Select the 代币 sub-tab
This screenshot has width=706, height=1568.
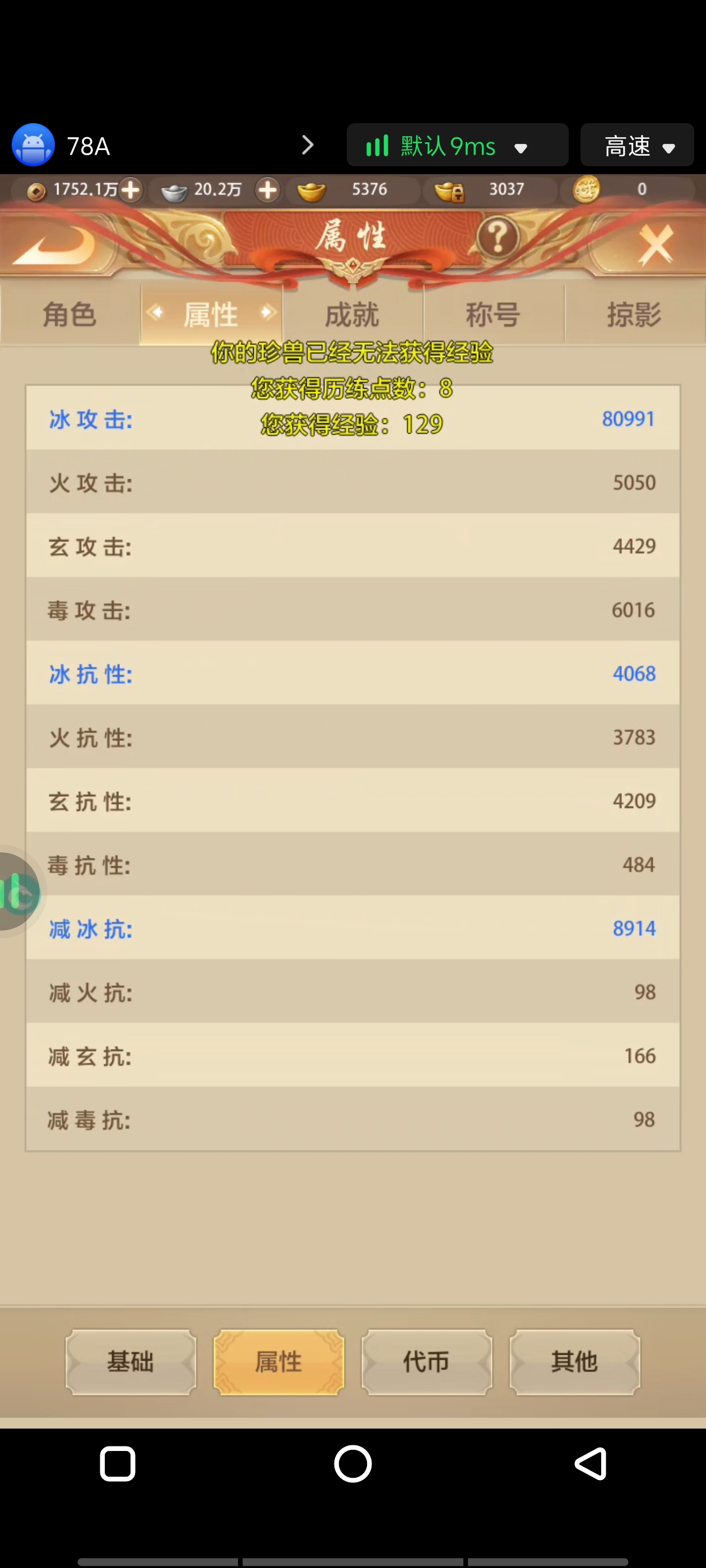click(426, 1362)
